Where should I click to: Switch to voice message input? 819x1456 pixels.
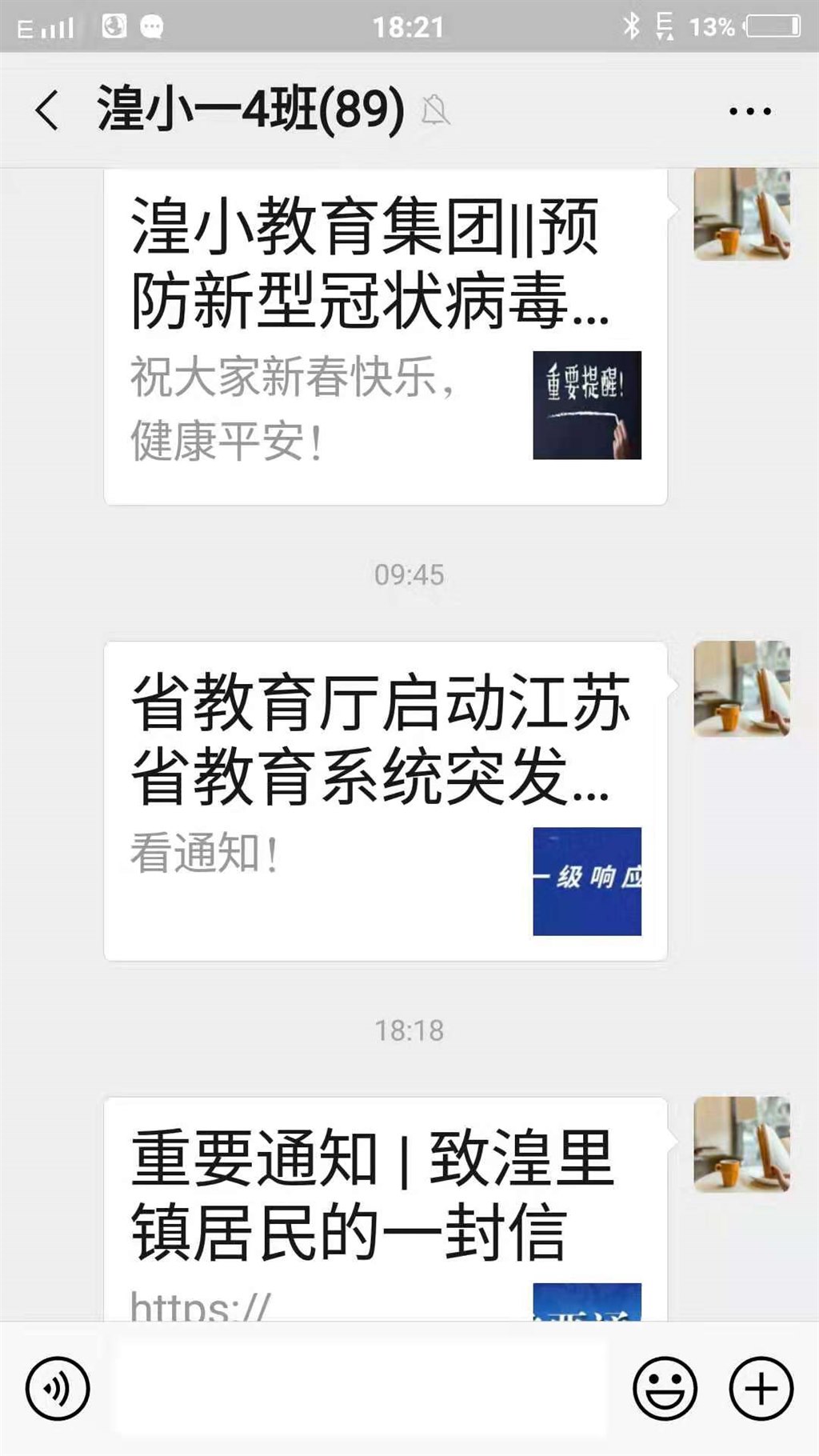[x=58, y=1388]
